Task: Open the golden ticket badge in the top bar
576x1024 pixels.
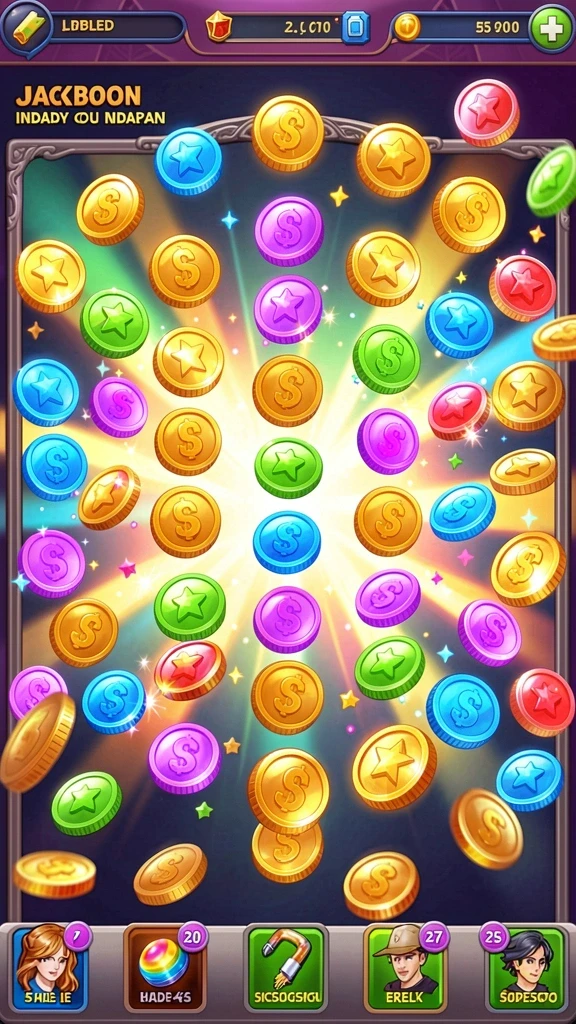Action: (25, 29)
